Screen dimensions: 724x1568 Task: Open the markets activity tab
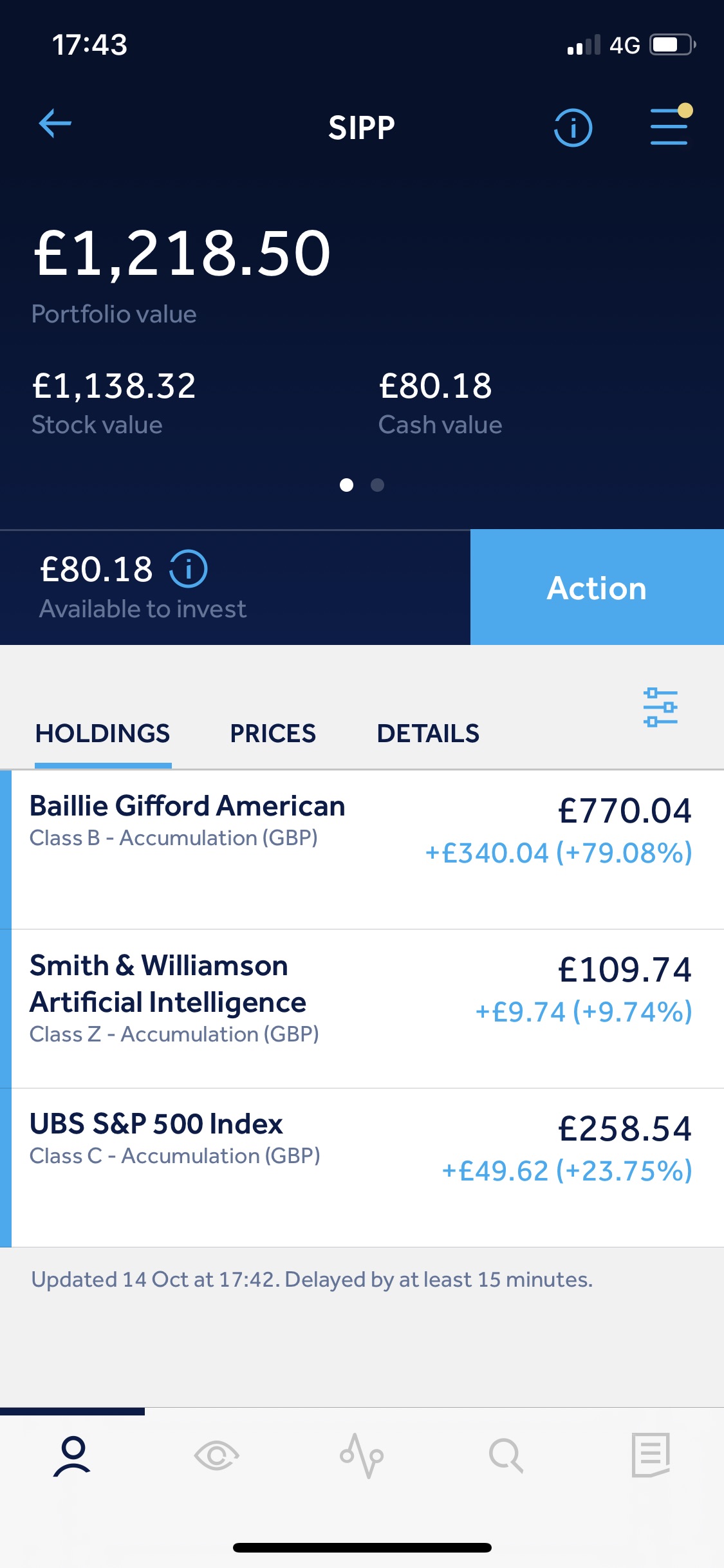tap(362, 1455)
